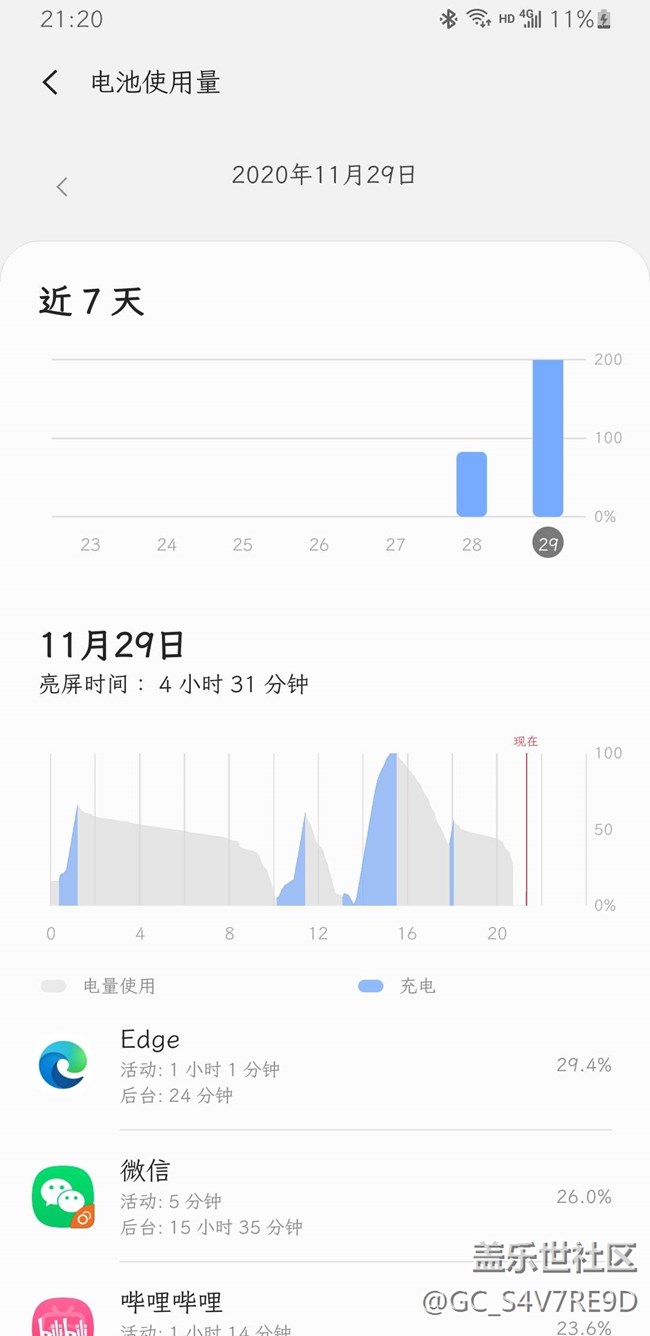Open 哔哩哔哩 battery usage details
Viewport: 650px width, 1336px height.
(324, 1310)
